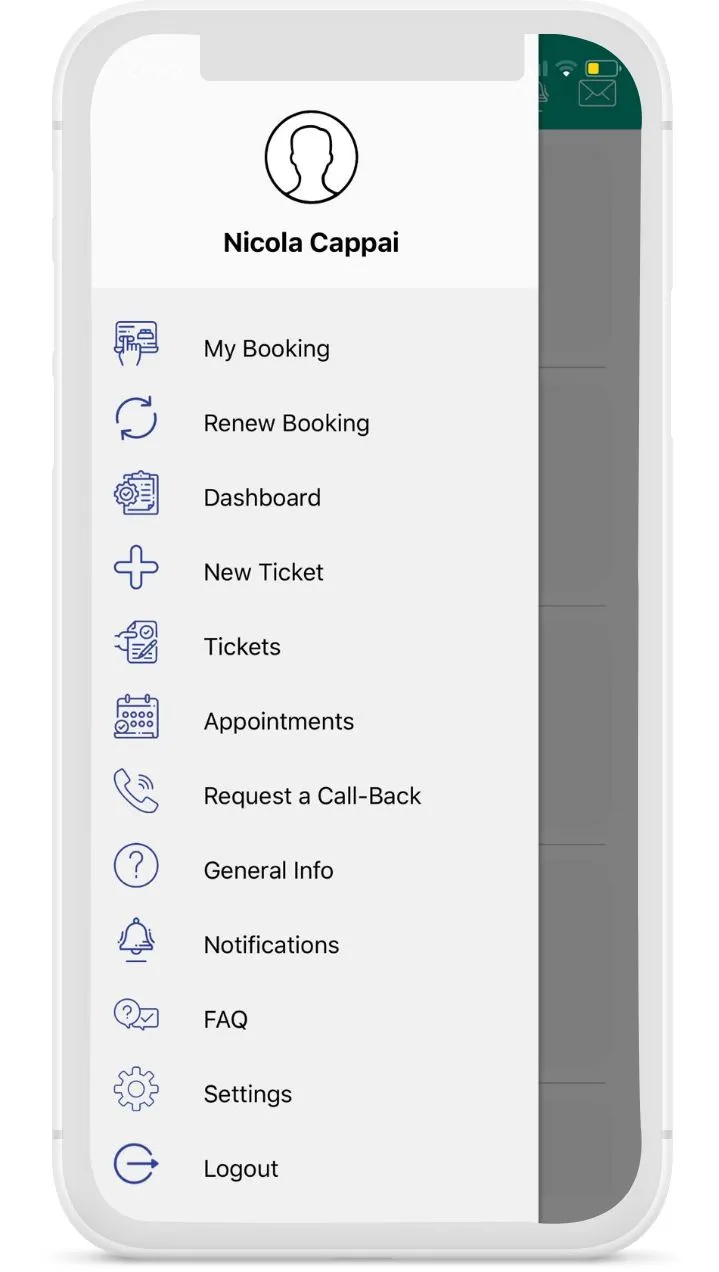Open Settings

[247, 1094]
